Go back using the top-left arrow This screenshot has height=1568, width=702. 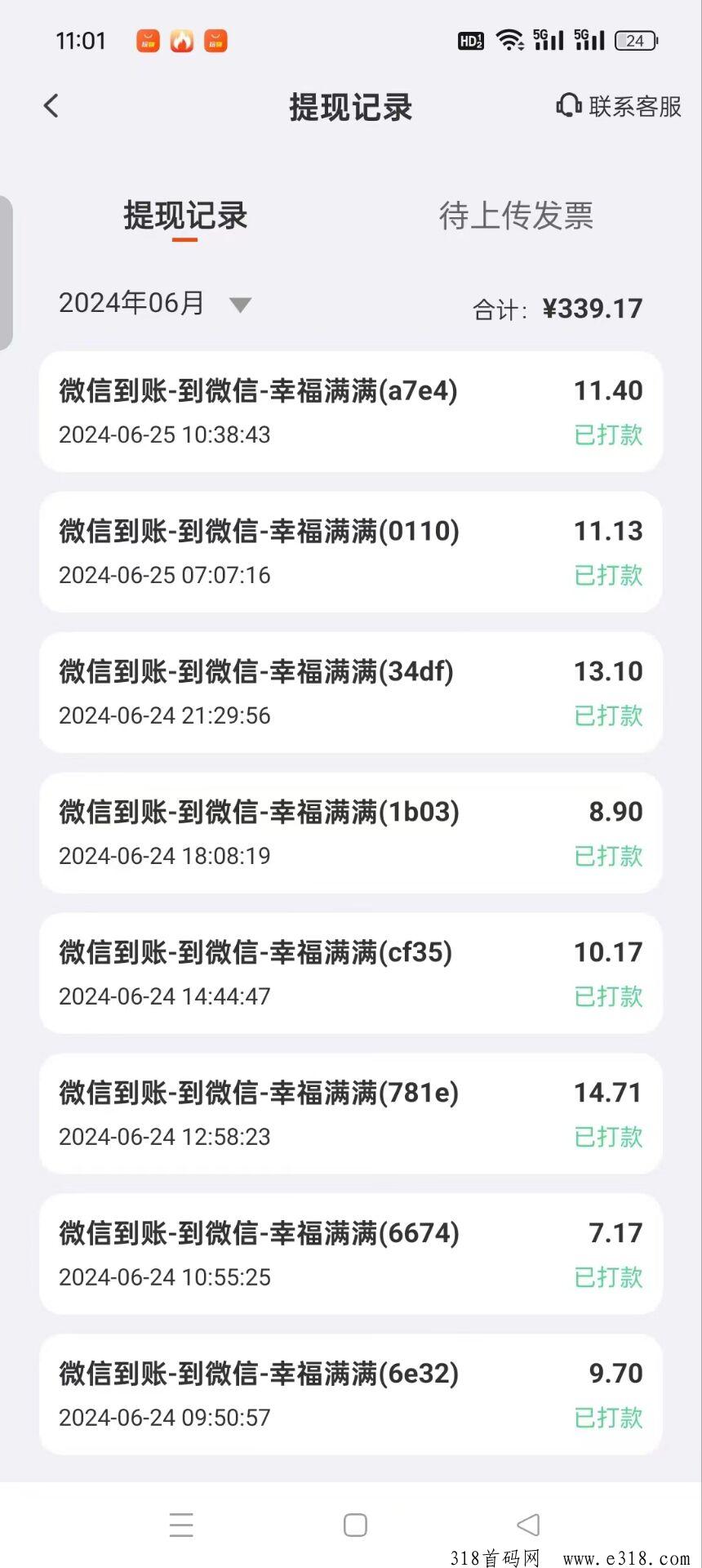click(51, 106)
